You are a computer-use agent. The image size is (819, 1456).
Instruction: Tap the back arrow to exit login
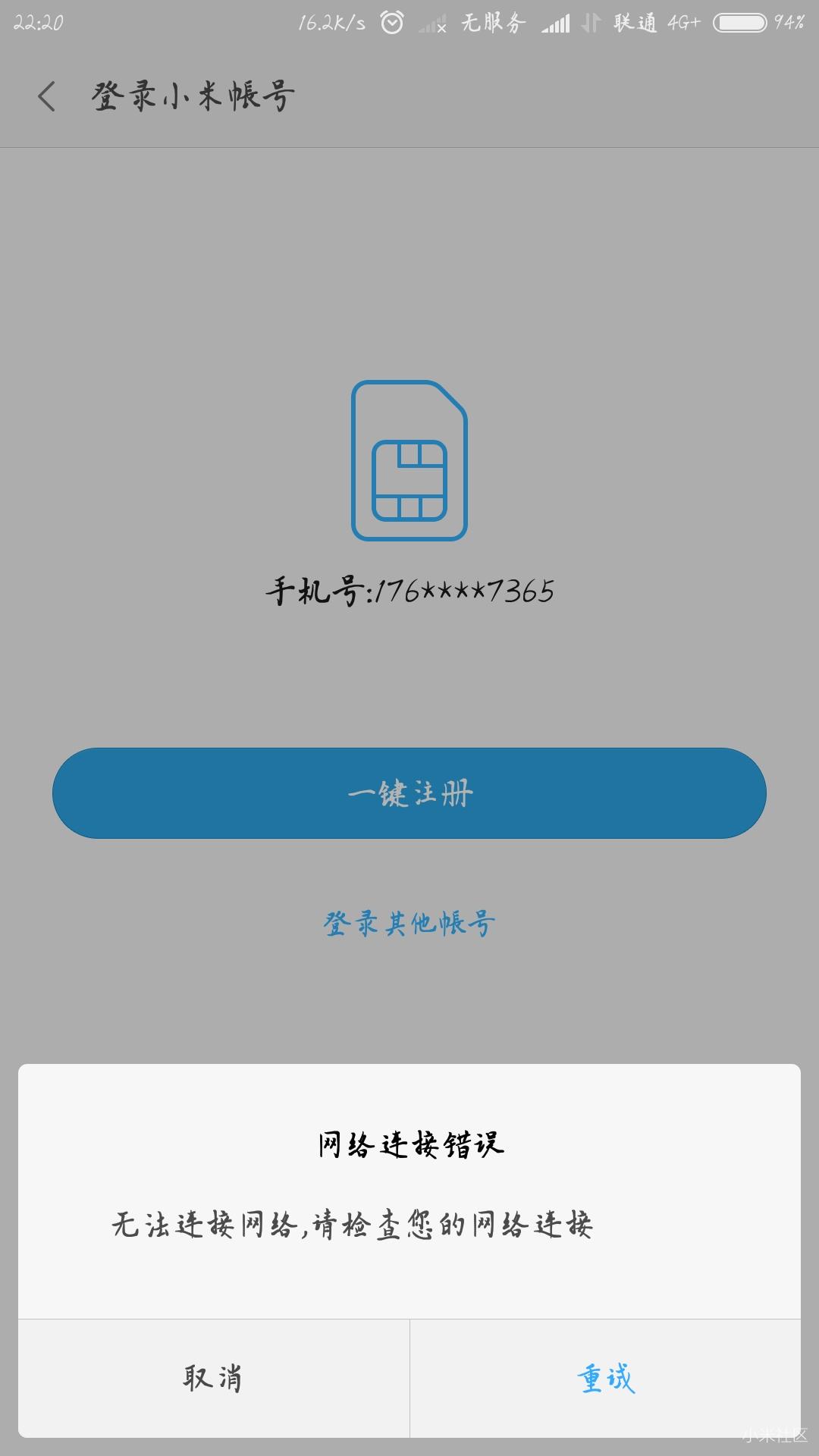point(45,97)
